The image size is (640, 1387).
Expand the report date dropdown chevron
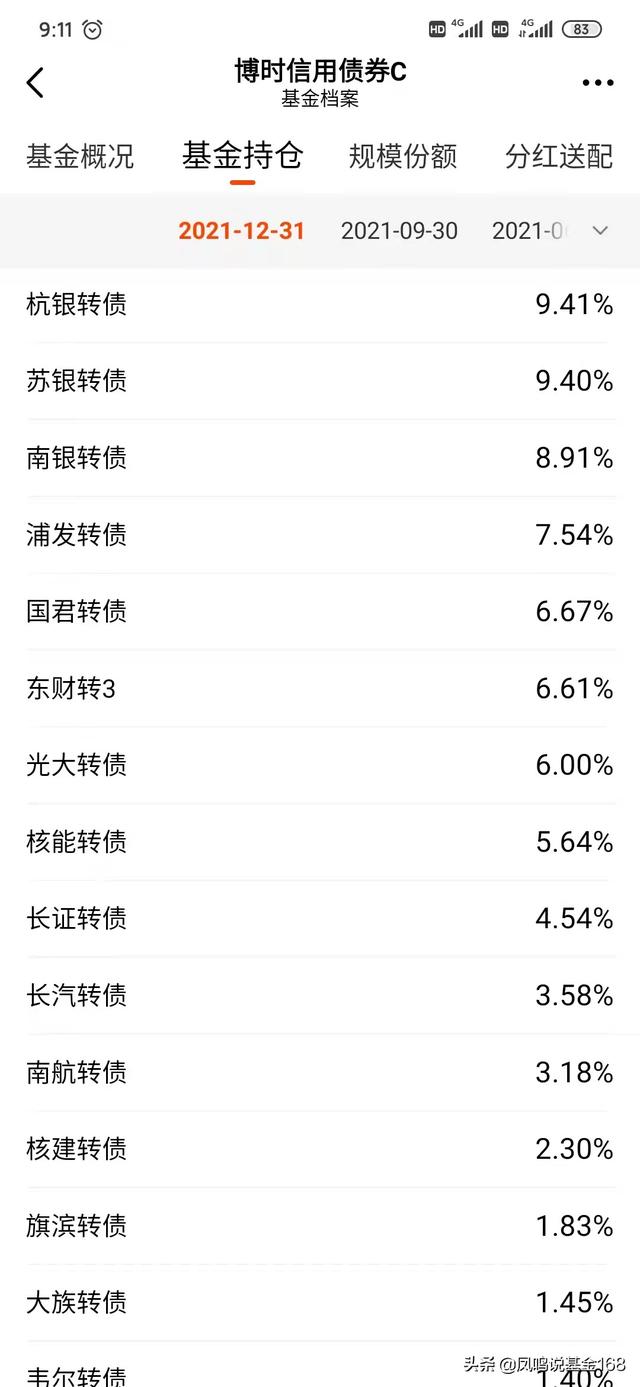tap(600, 231)
